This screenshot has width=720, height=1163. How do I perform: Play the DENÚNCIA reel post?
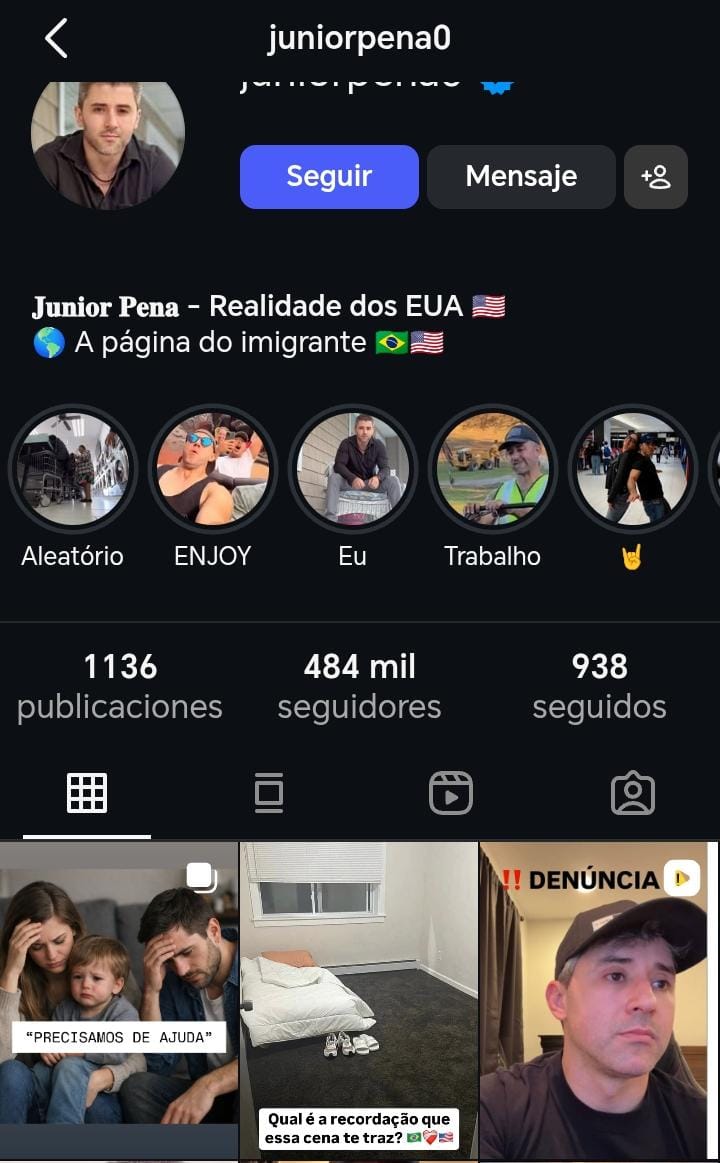point(598,1000)
